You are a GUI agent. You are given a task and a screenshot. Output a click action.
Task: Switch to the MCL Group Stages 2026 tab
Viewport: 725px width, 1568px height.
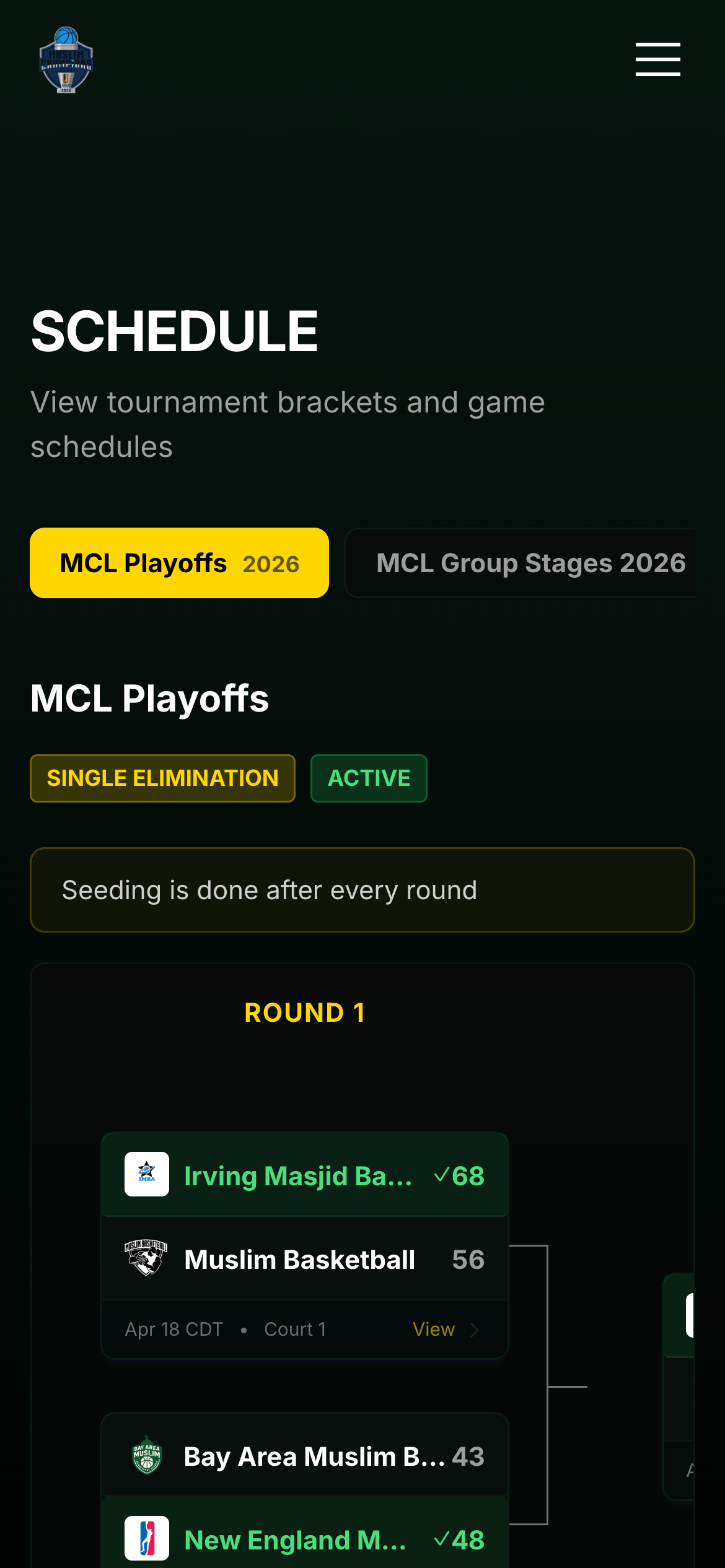[x=532, y=562]
